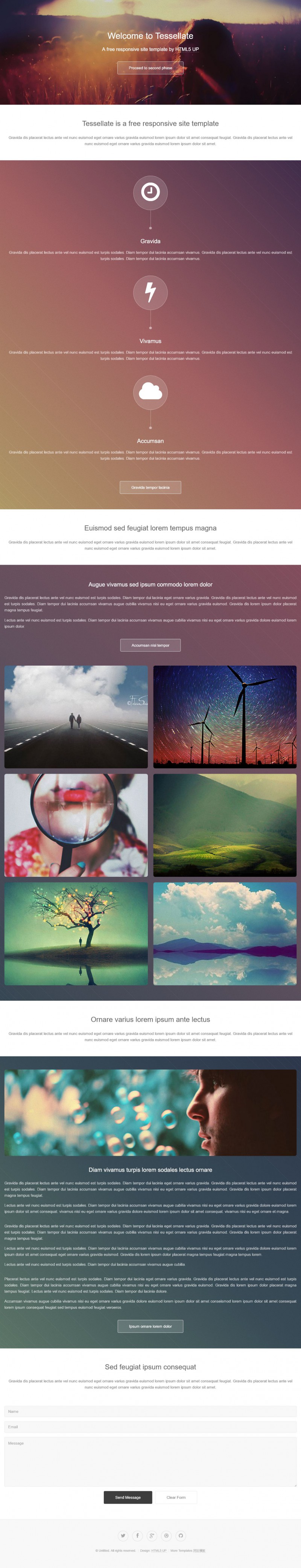
Task: Open the couple walking on road photo
Action: tap(76, 716)
